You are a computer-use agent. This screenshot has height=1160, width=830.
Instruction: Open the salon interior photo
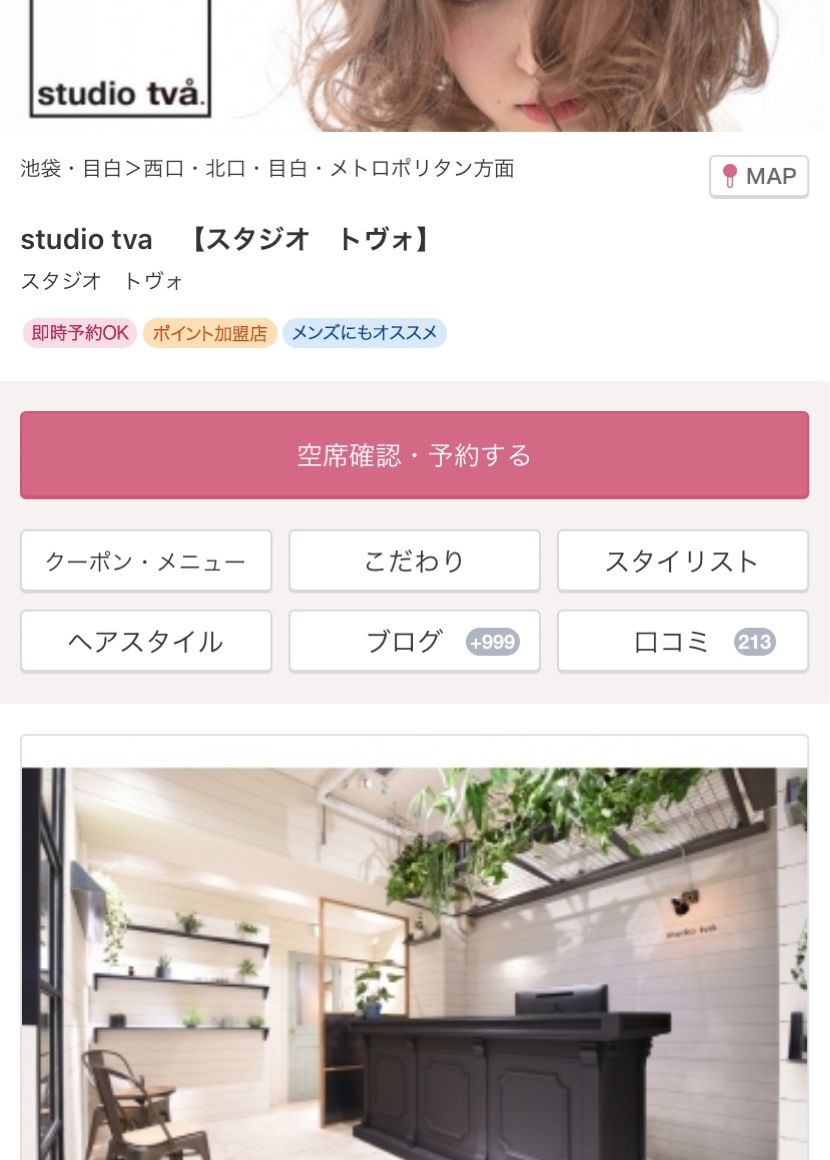tap(414, 960)
